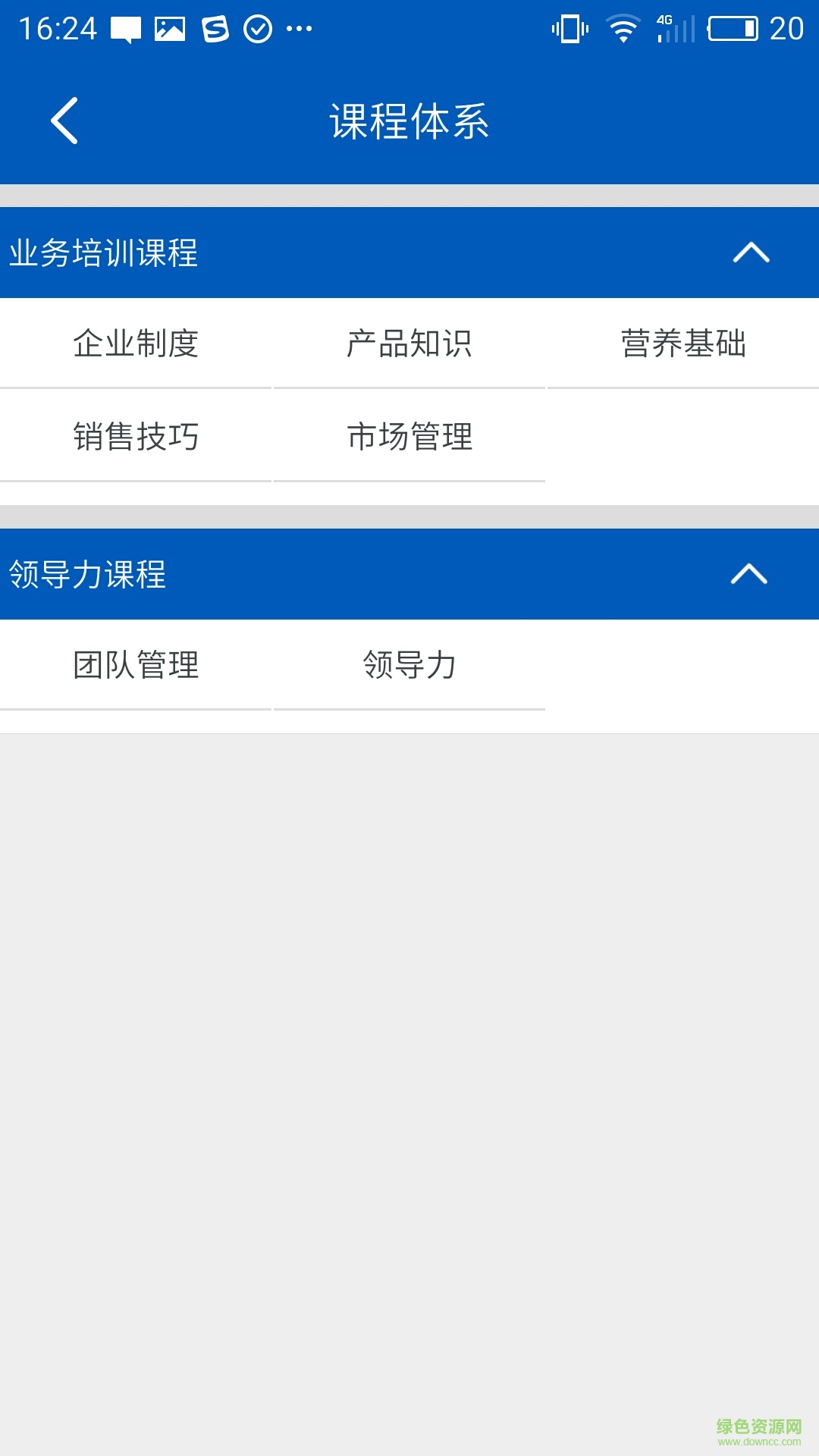Select the 营养基础 course
The height and width of the screenshot is (1456, 819).
click(x=684, y=343)
